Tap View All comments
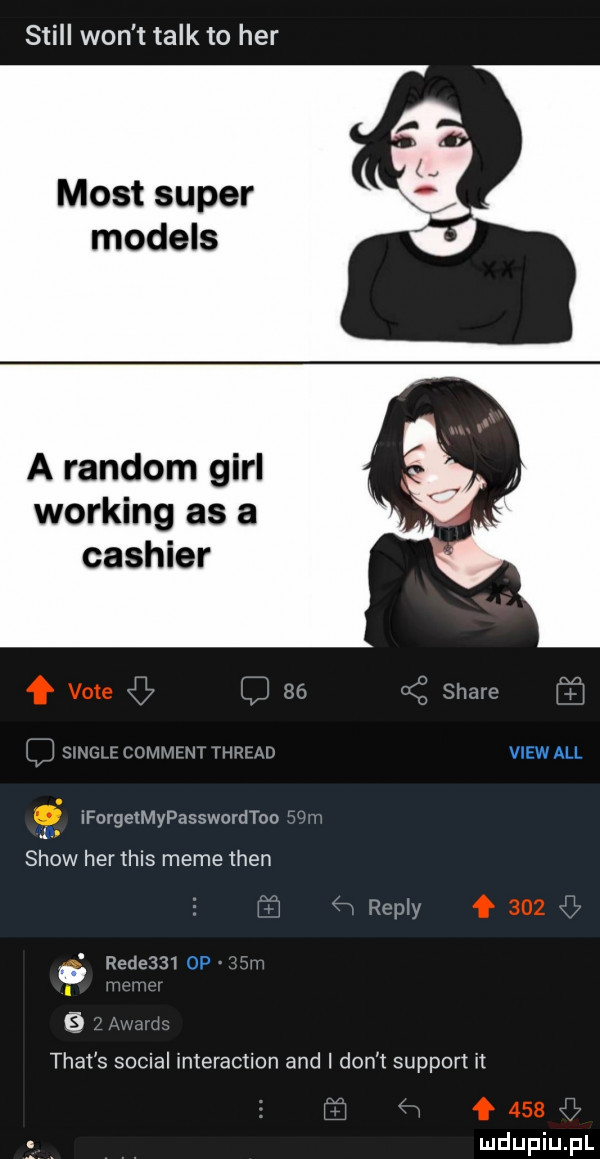 [545, 752]
